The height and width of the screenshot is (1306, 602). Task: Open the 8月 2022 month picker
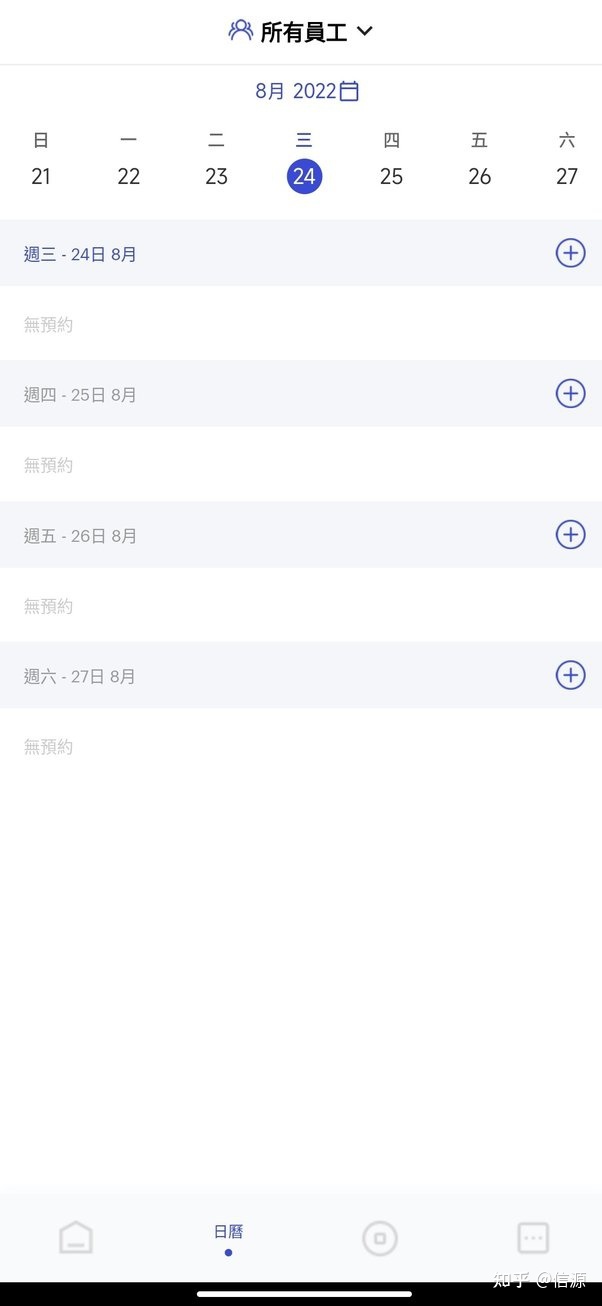coord(306,91)
